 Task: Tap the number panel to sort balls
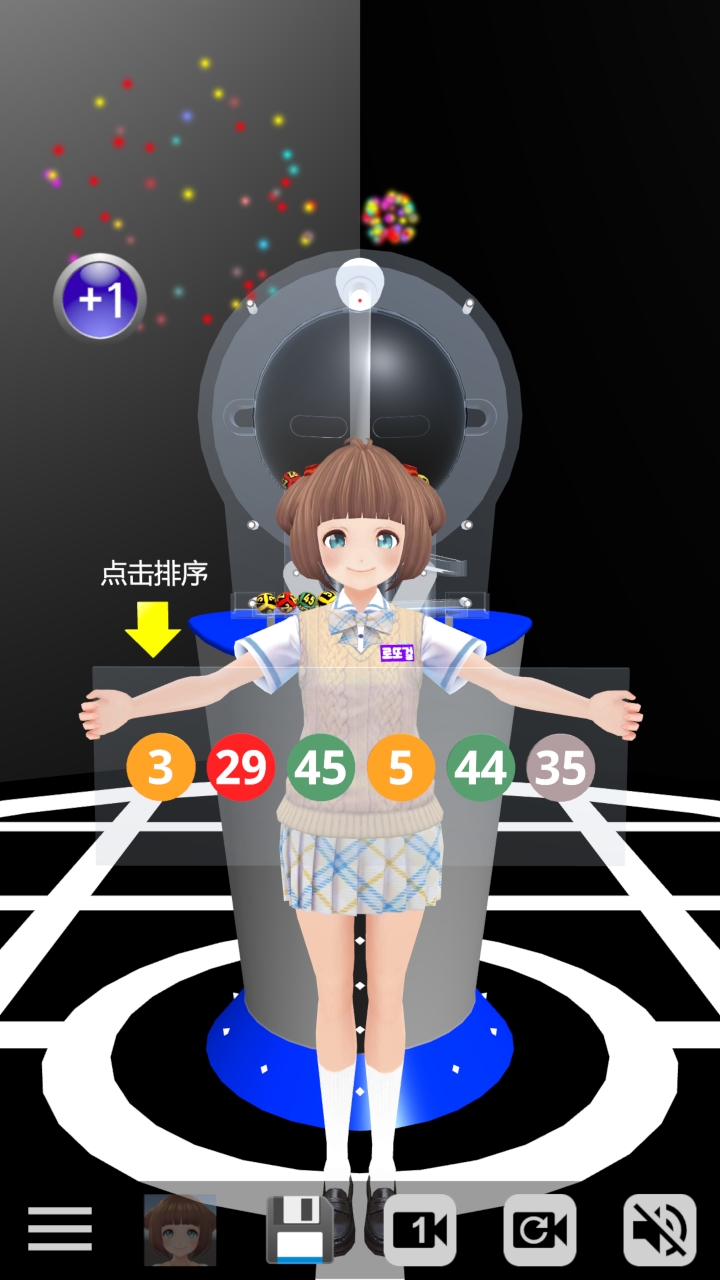coord(361,766)
